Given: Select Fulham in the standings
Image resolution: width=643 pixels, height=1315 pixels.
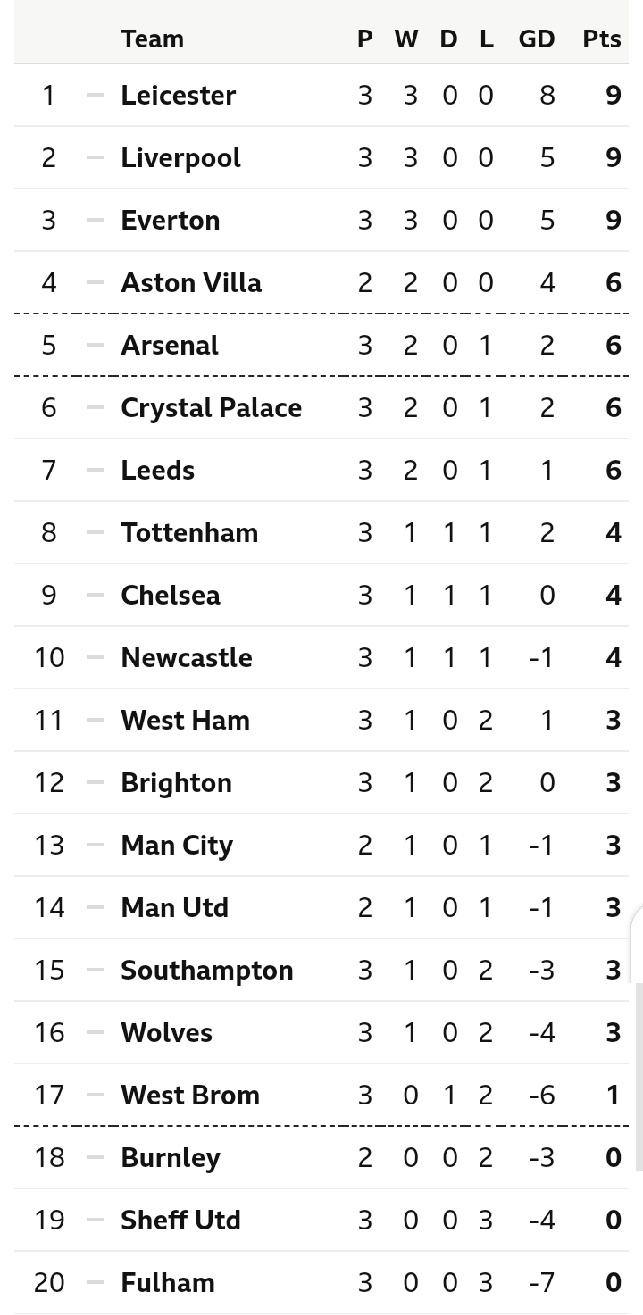Looking at the screenshot, I should click(167, 1283).
